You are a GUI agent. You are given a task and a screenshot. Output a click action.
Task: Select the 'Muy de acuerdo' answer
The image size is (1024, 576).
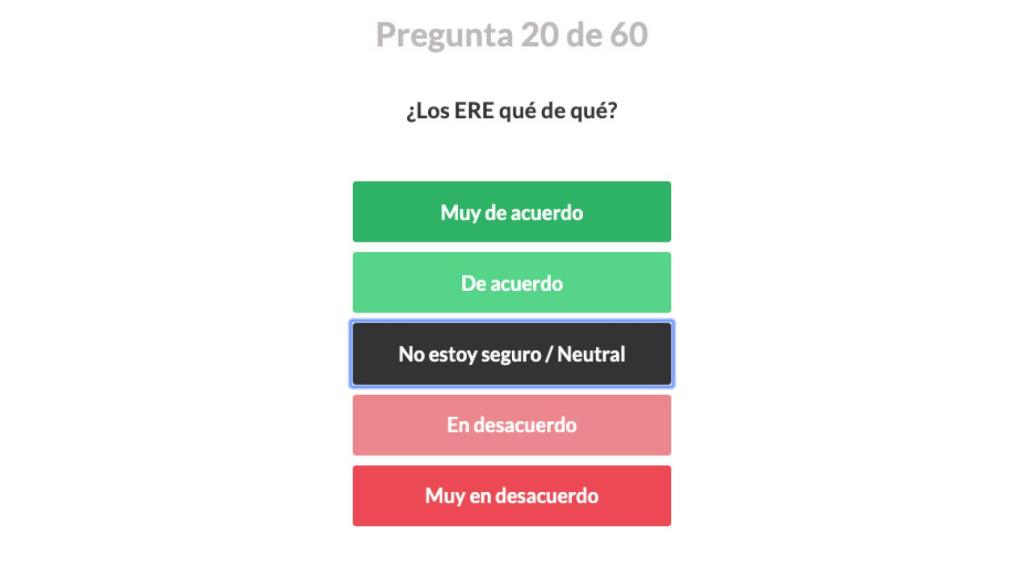click(x=511, y=212)
